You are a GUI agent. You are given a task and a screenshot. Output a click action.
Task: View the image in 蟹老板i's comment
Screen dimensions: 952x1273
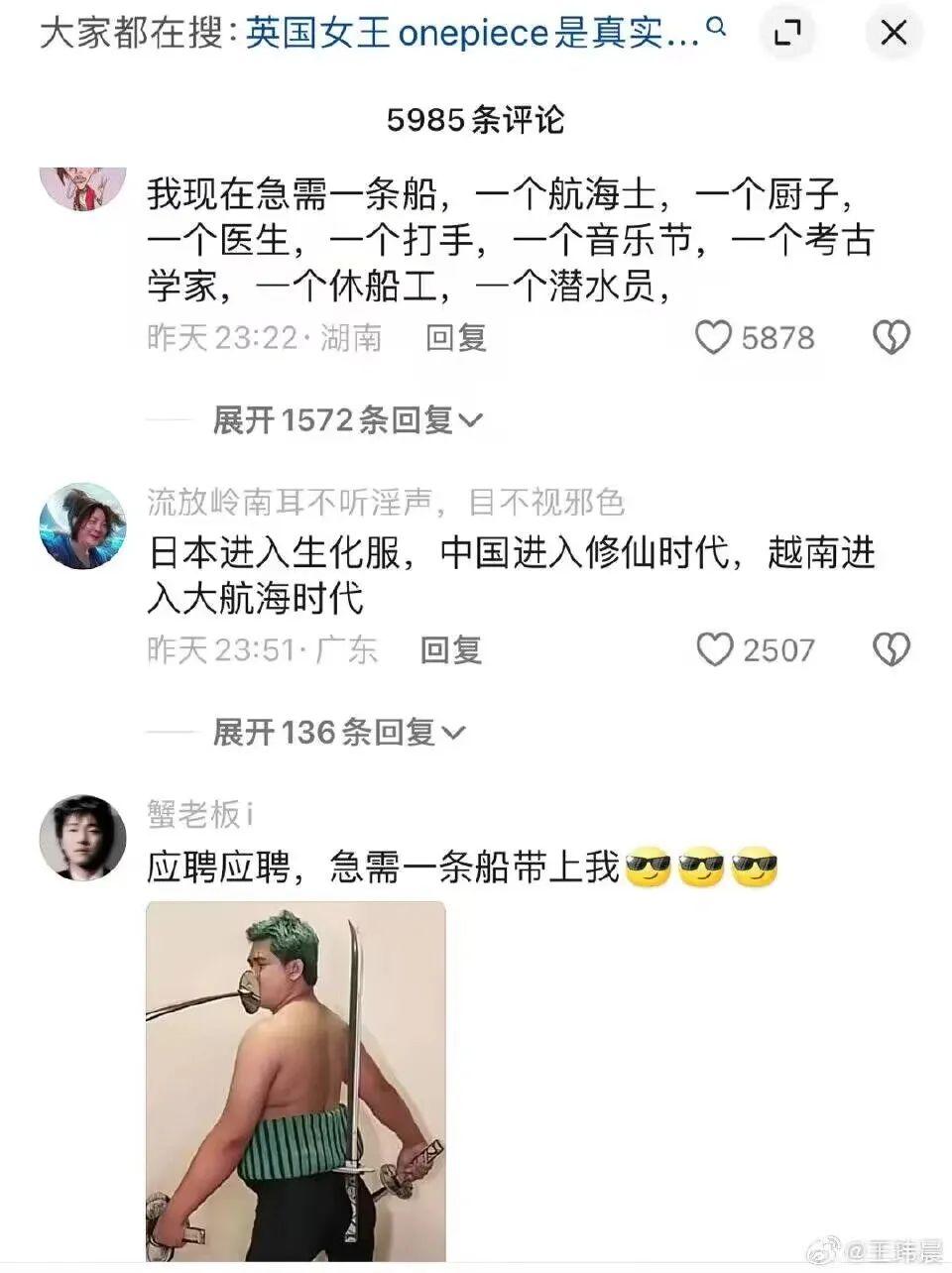296,1081
